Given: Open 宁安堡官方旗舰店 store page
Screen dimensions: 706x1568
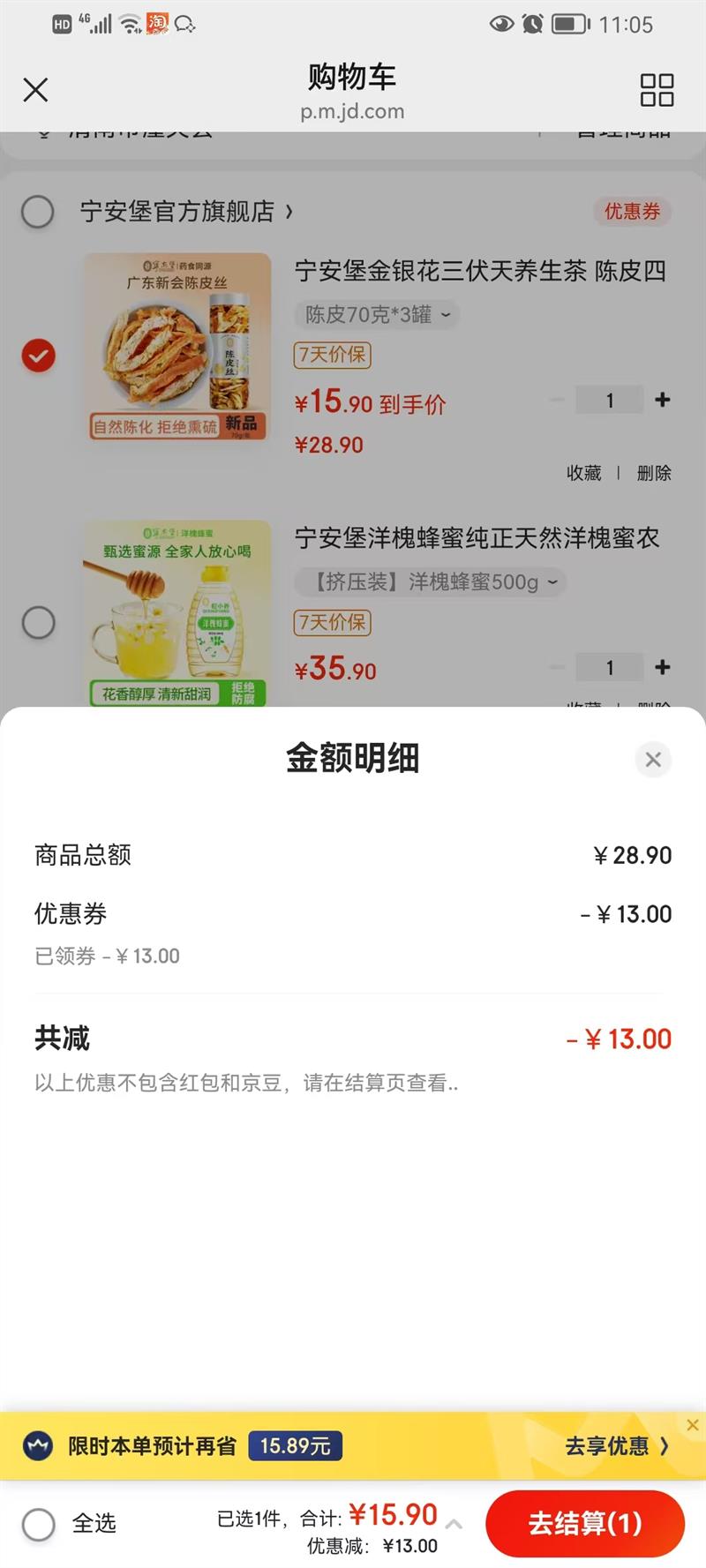Looking at the screenshot, I should pyautogui.click(x=185, y=212).
